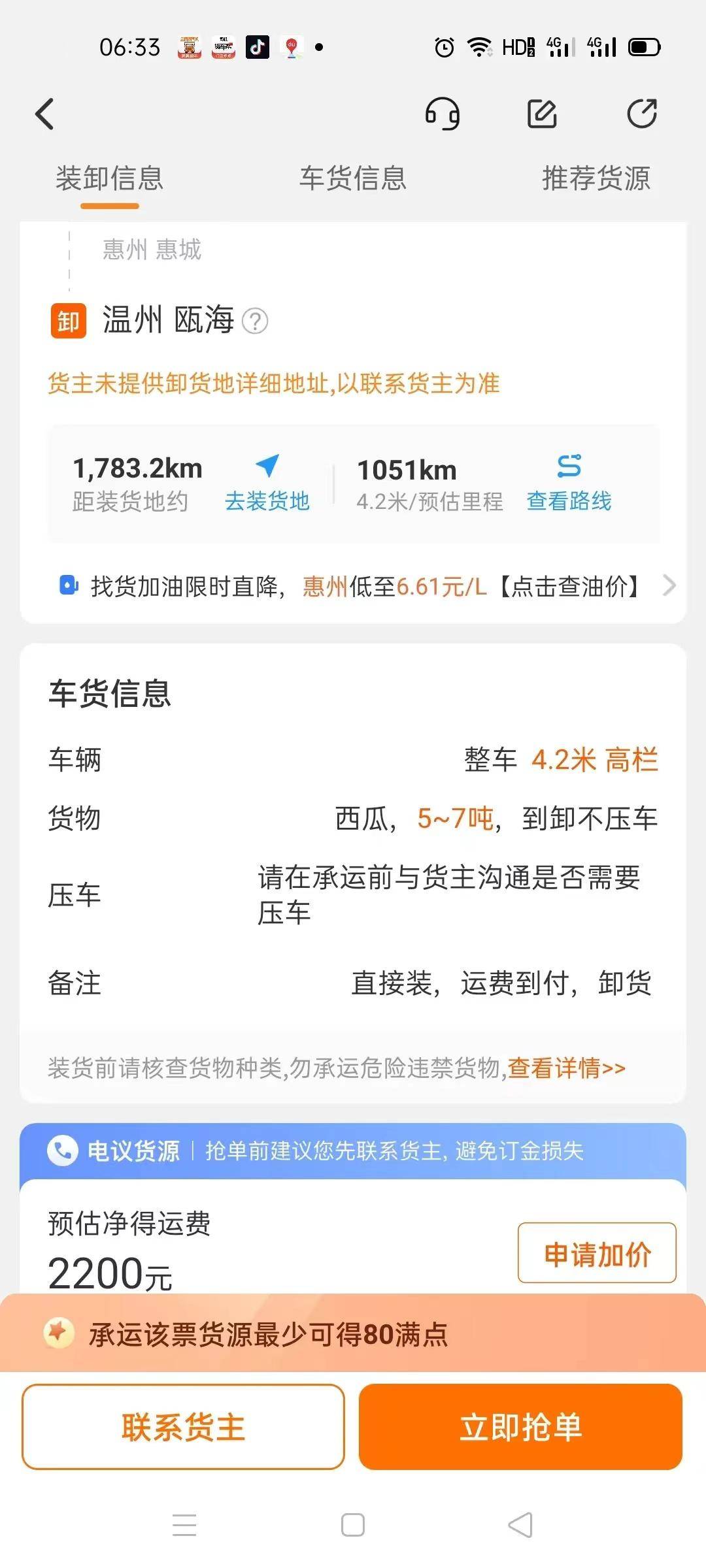Open the 承运该票货源 points banner

coord(353,1334)
